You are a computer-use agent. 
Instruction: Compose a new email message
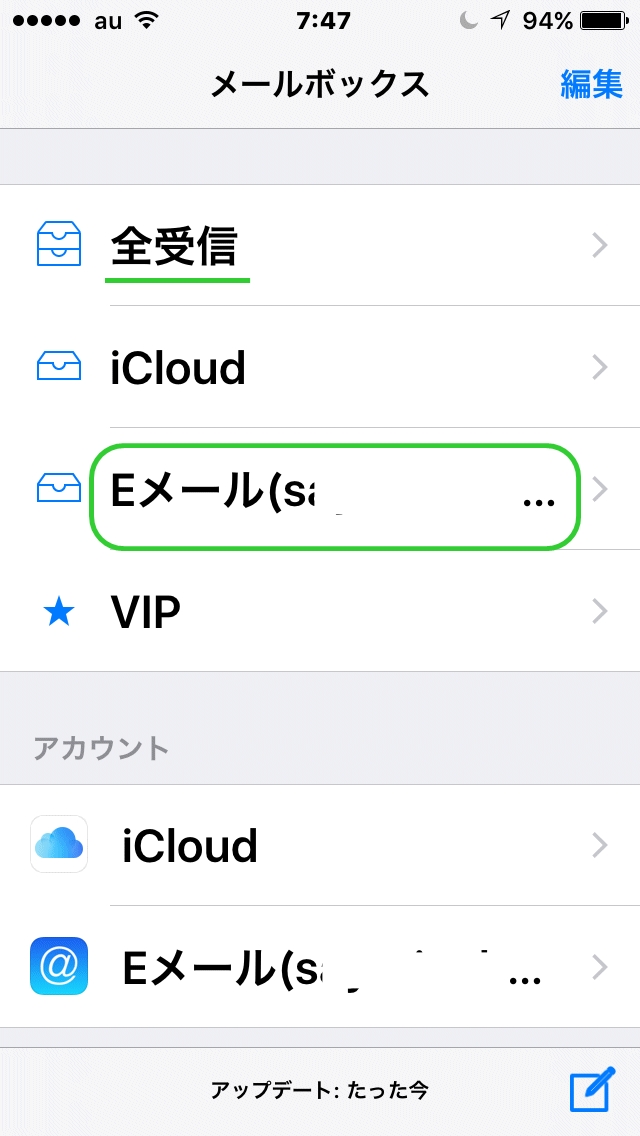pos(592,1088)
